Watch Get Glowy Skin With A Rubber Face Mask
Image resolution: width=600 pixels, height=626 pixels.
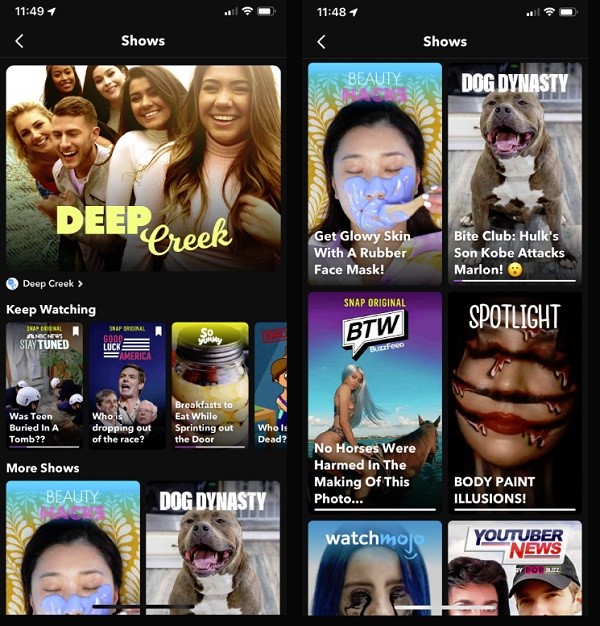[x=375, y=173]
